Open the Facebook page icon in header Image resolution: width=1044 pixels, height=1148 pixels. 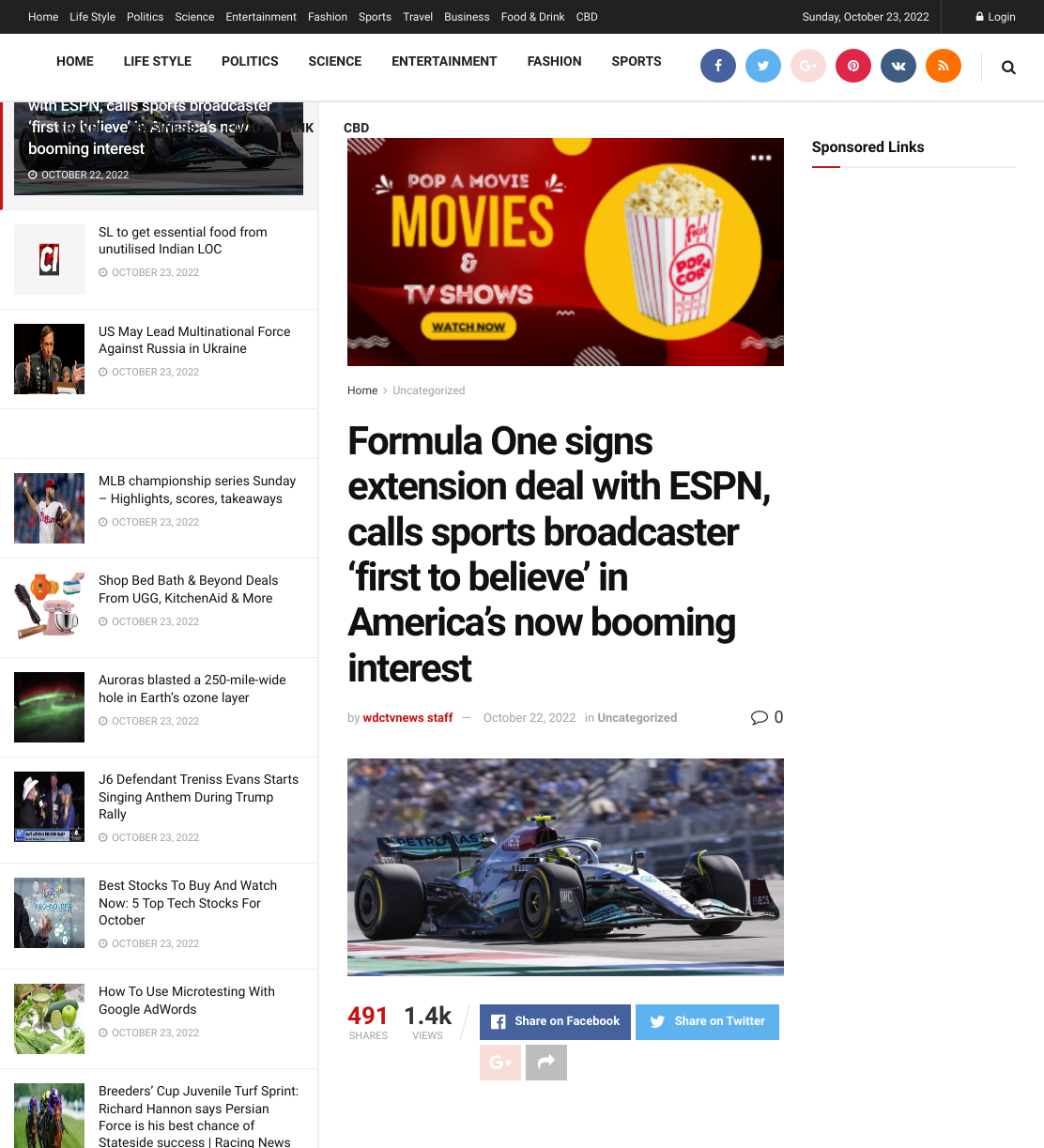pyautogui.click(x=718, y=66)
